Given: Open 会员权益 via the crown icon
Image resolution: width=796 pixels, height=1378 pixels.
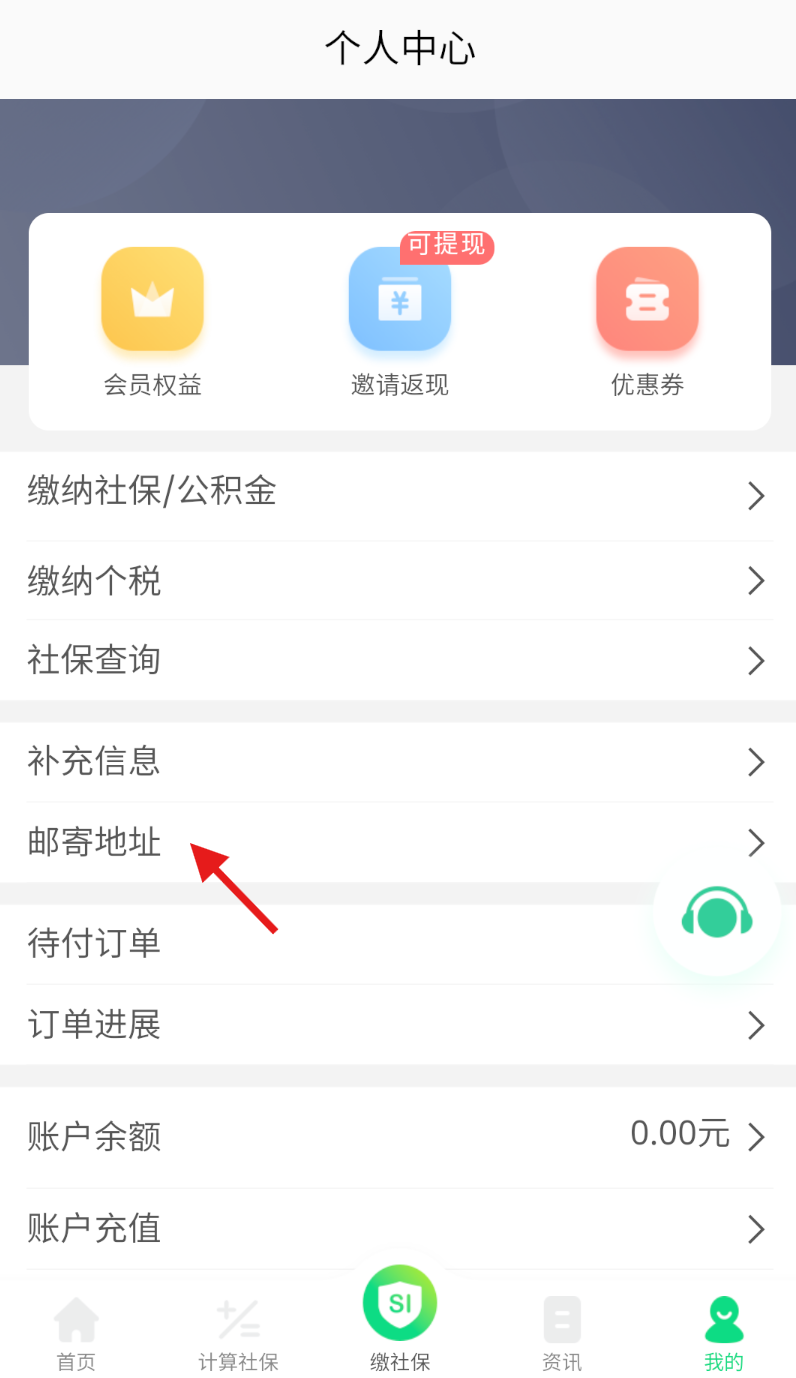Looking at the screenshot, I should click(x=152, y=299).
